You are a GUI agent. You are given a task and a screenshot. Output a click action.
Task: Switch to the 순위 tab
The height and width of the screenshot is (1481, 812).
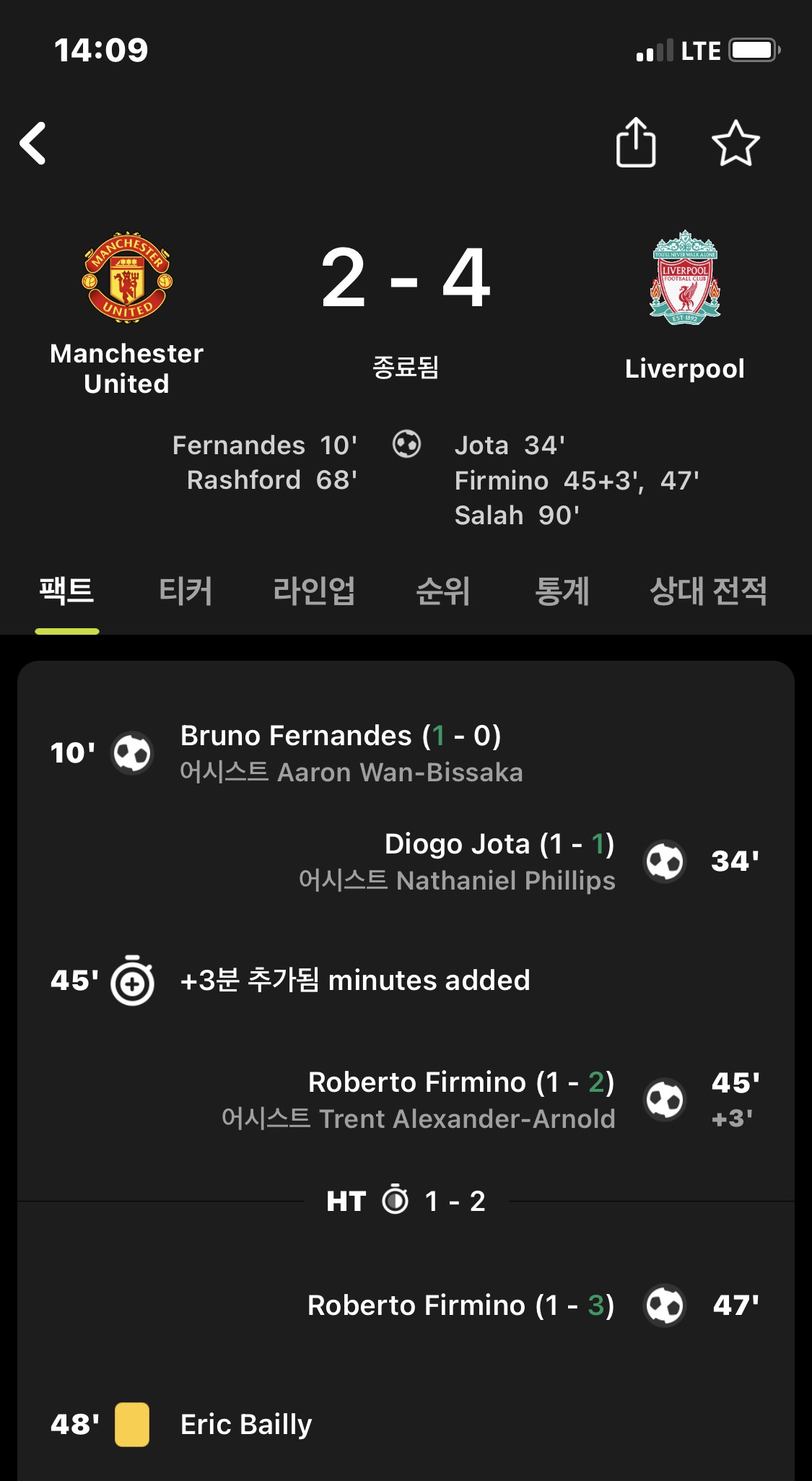pyautogui.click(x=442, y=591)
